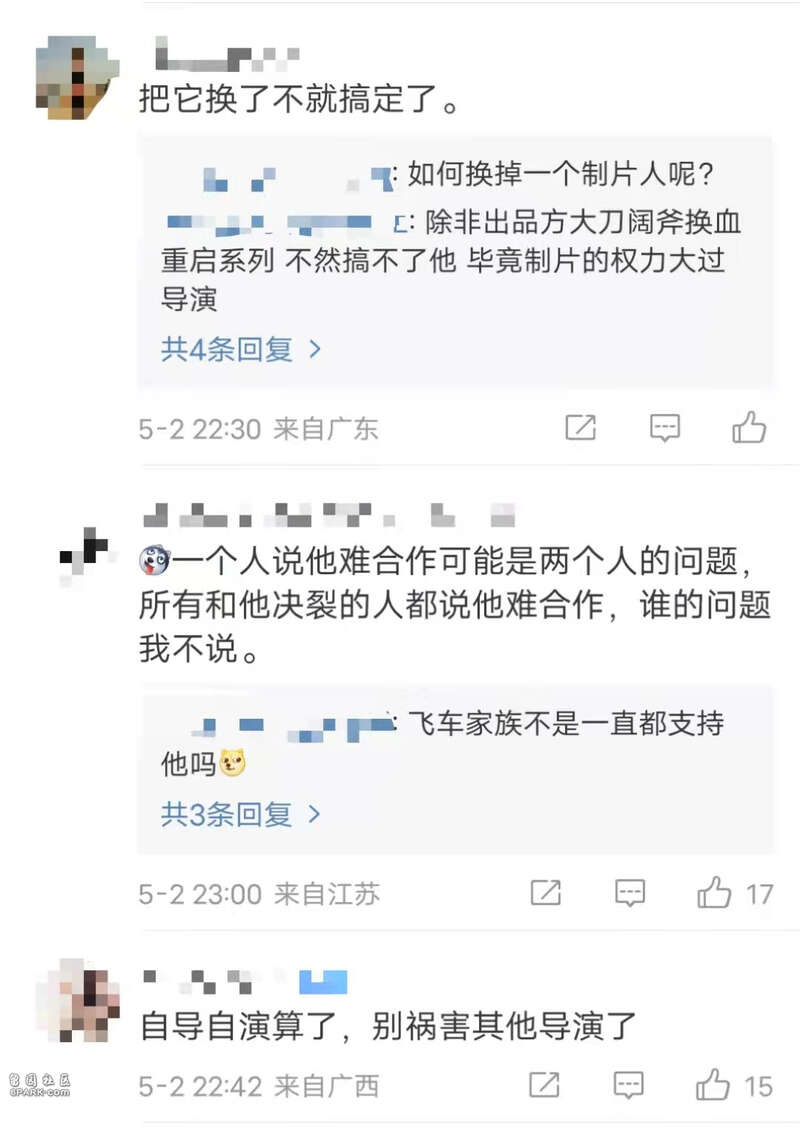Reply to the comment from 广东
800x1146 pixels.
coord(665,428)
